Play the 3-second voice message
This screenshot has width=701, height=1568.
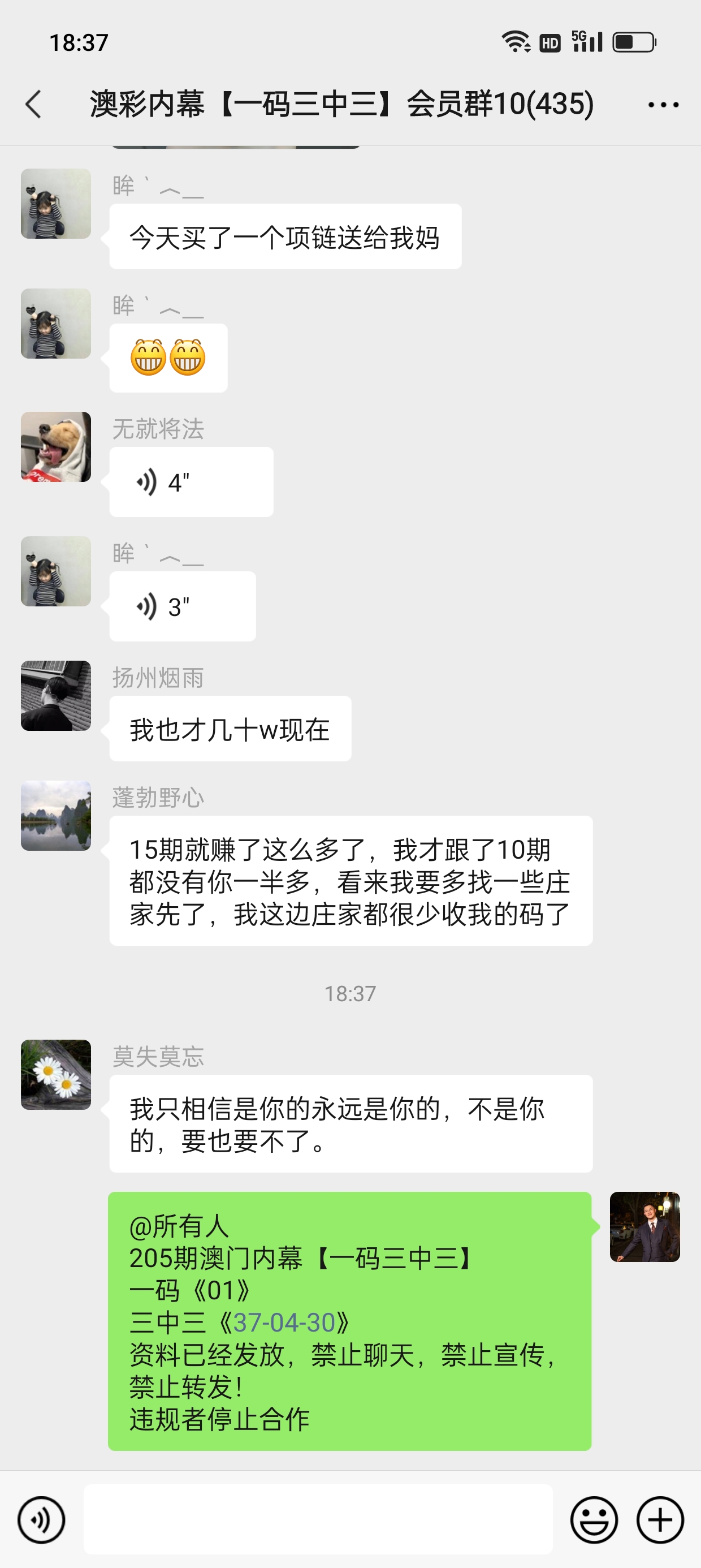(x=182, y=607)
